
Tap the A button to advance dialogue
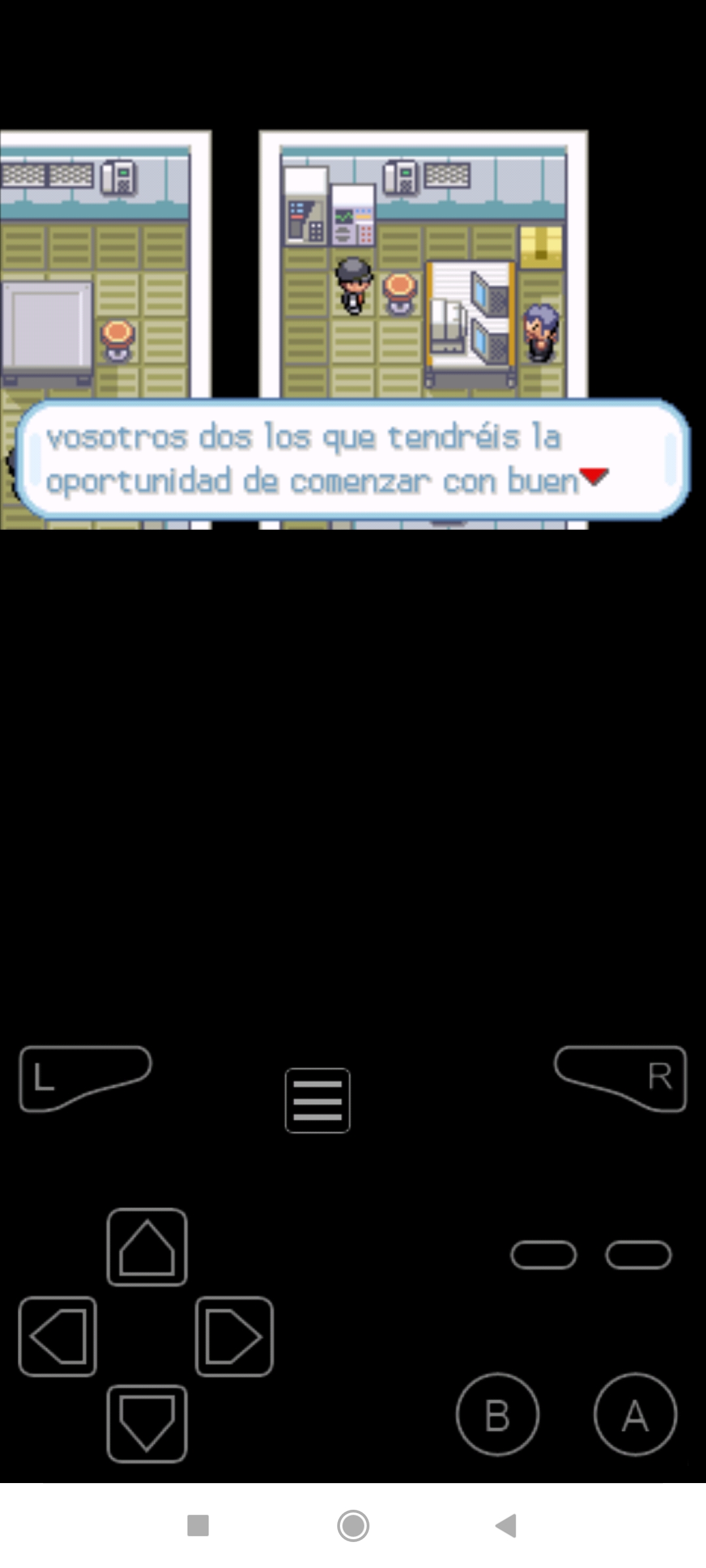click(x=635, y=1414)
